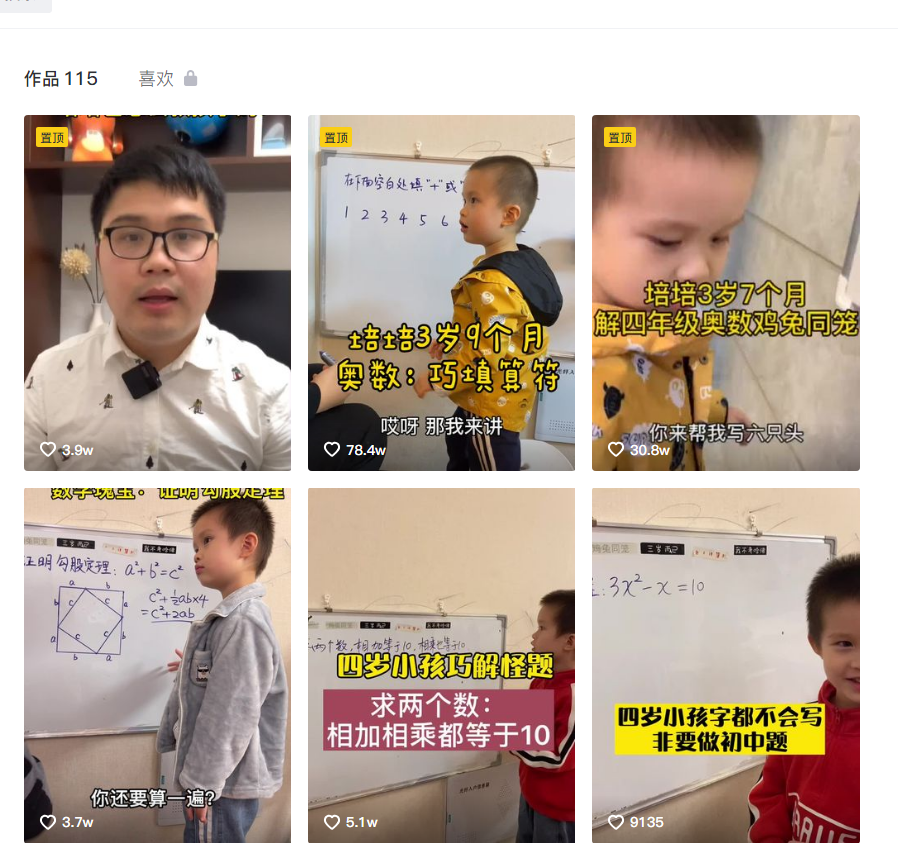The width and height of the screenshot is (898, 856).
Task: Open pinned video with 3.9w likes
Action: pos(157,292)
